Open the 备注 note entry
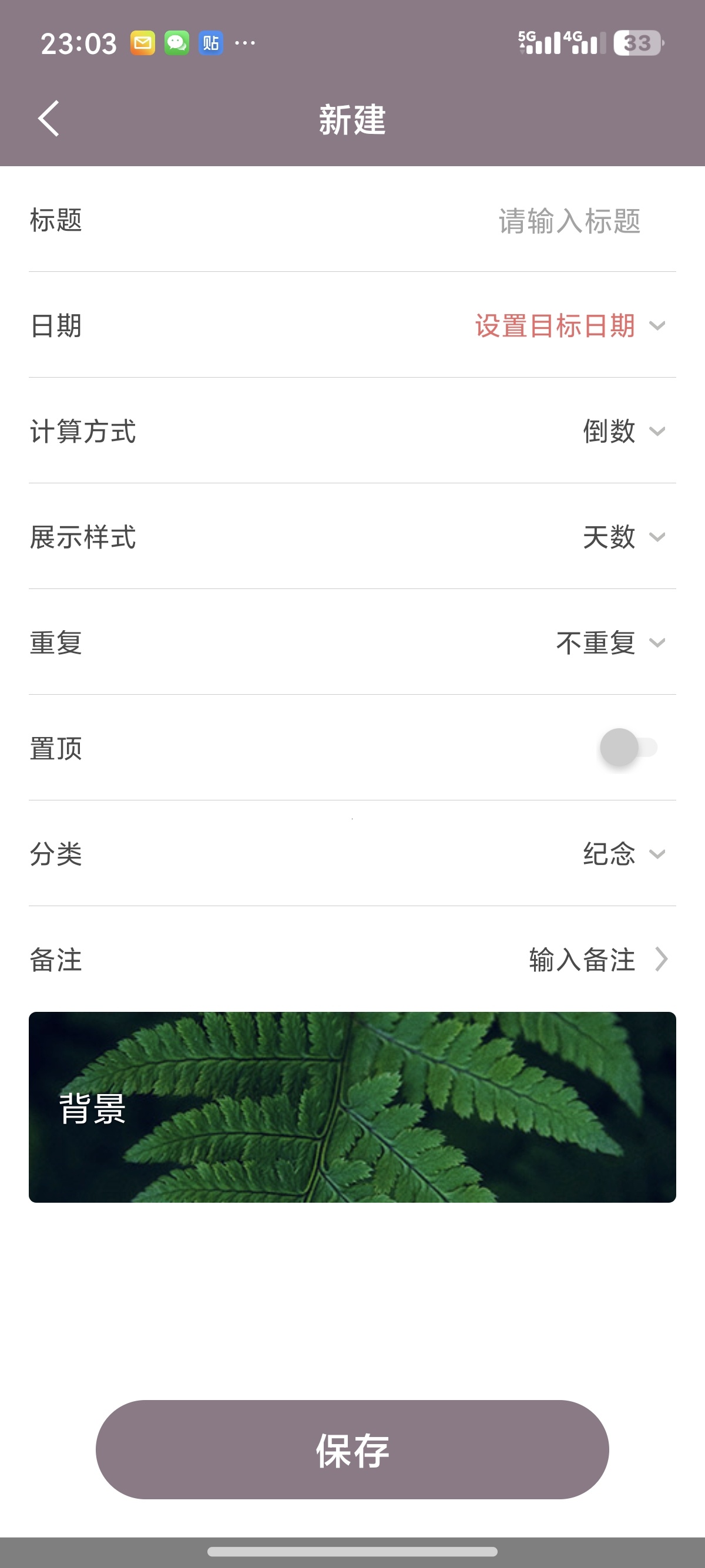705x1568 pixels. tap(597, 960)
